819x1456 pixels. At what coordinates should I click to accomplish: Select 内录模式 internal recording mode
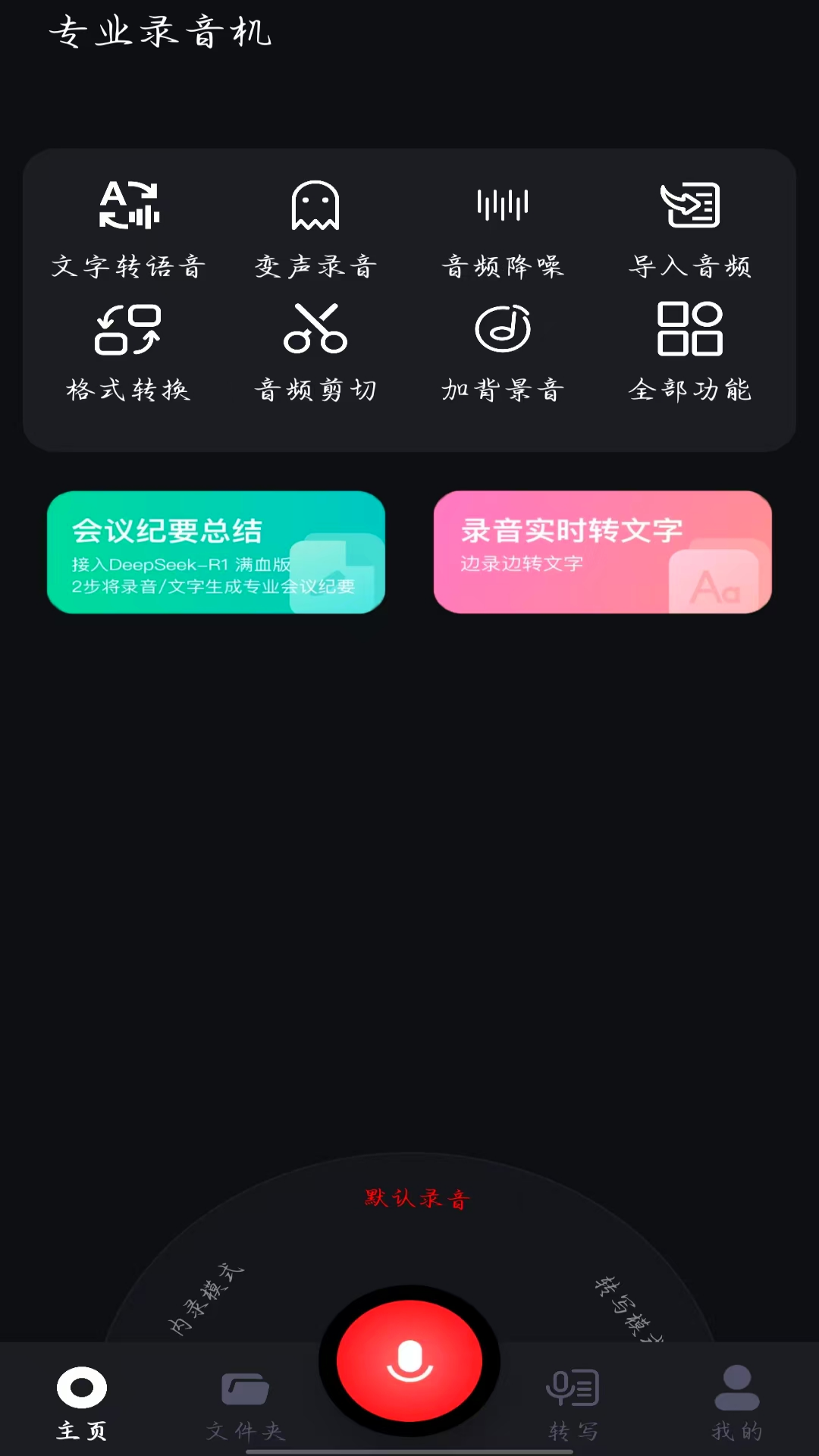206,1298
